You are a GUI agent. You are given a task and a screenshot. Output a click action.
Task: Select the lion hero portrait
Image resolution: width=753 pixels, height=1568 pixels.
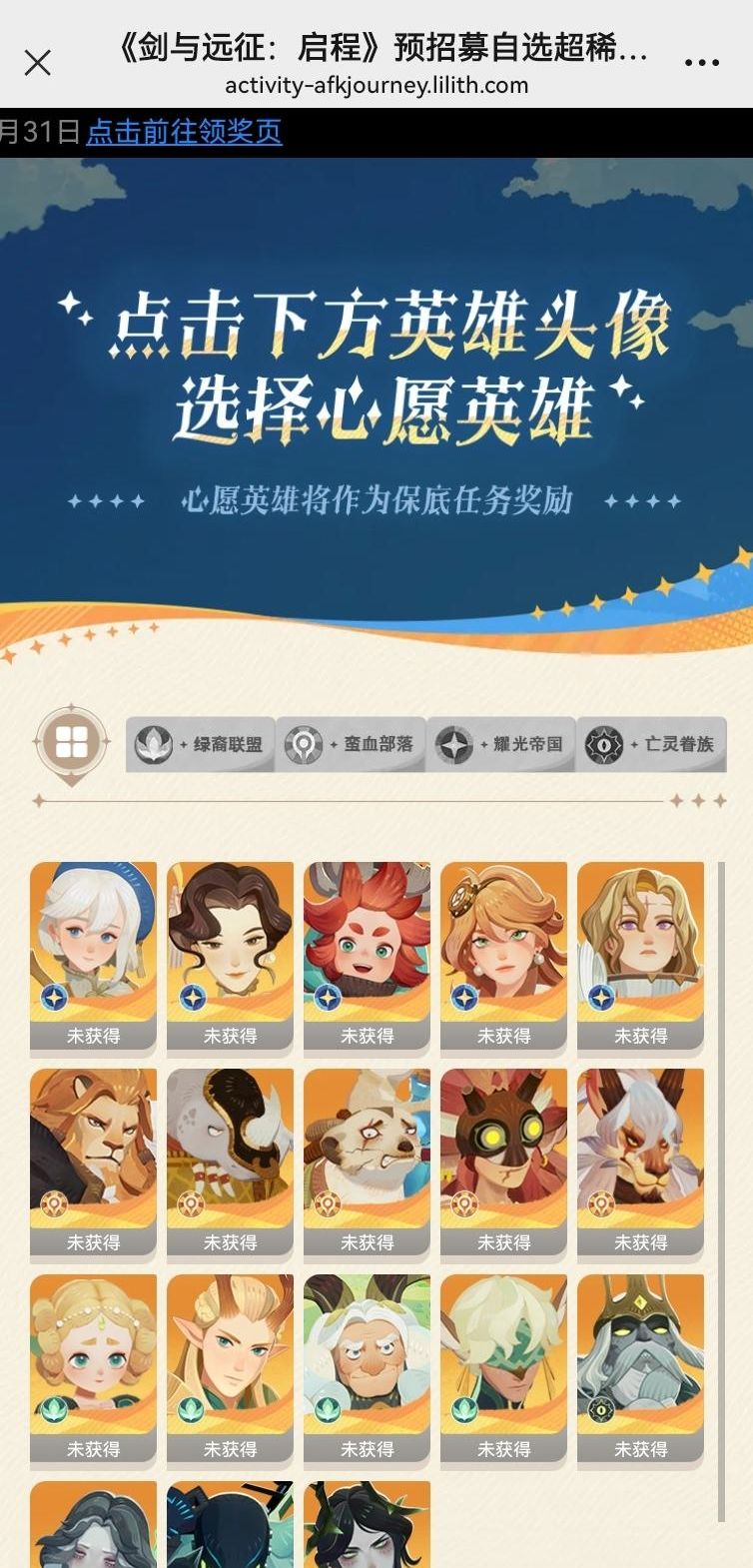[93, 1149]
